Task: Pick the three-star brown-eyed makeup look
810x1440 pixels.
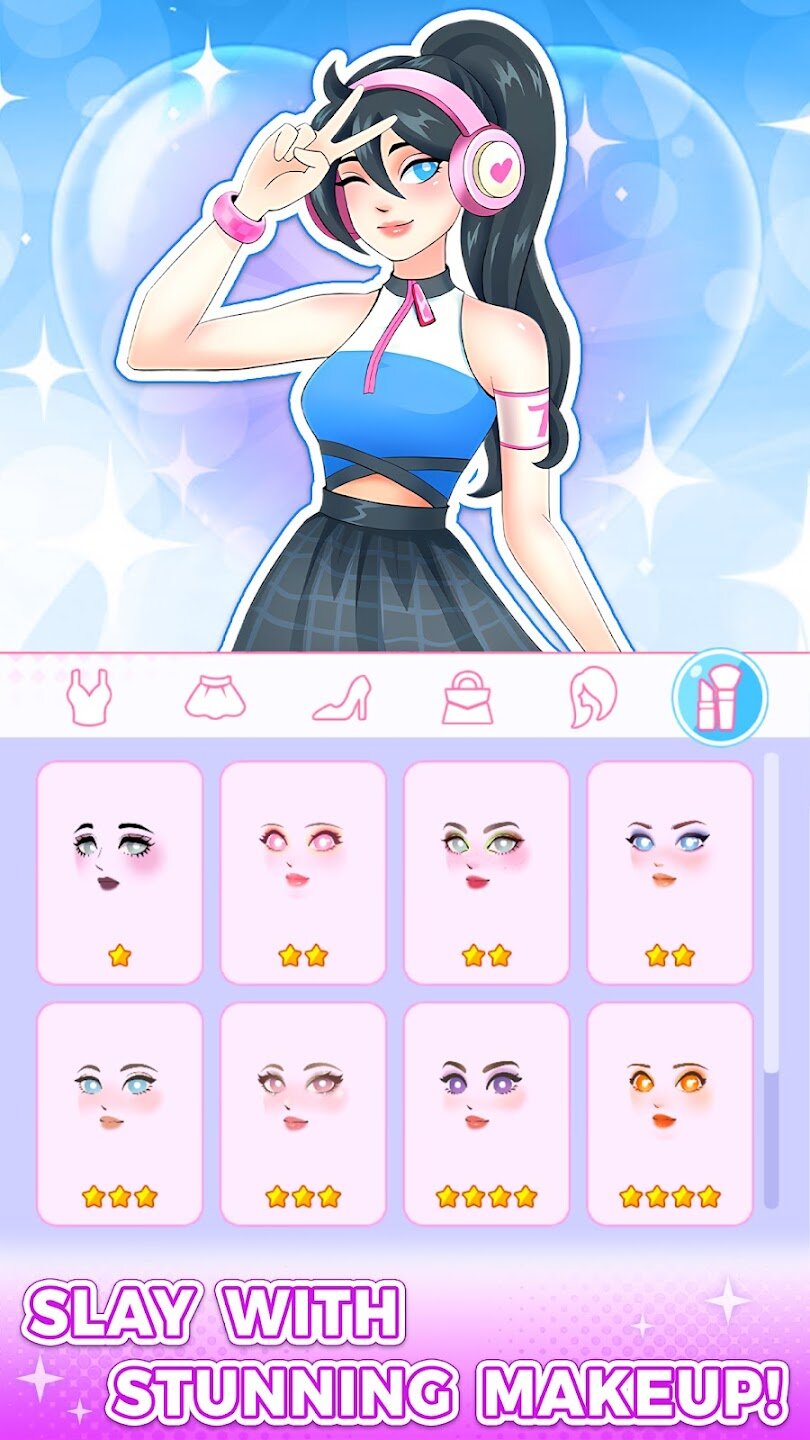Action: pos(303,1114)
